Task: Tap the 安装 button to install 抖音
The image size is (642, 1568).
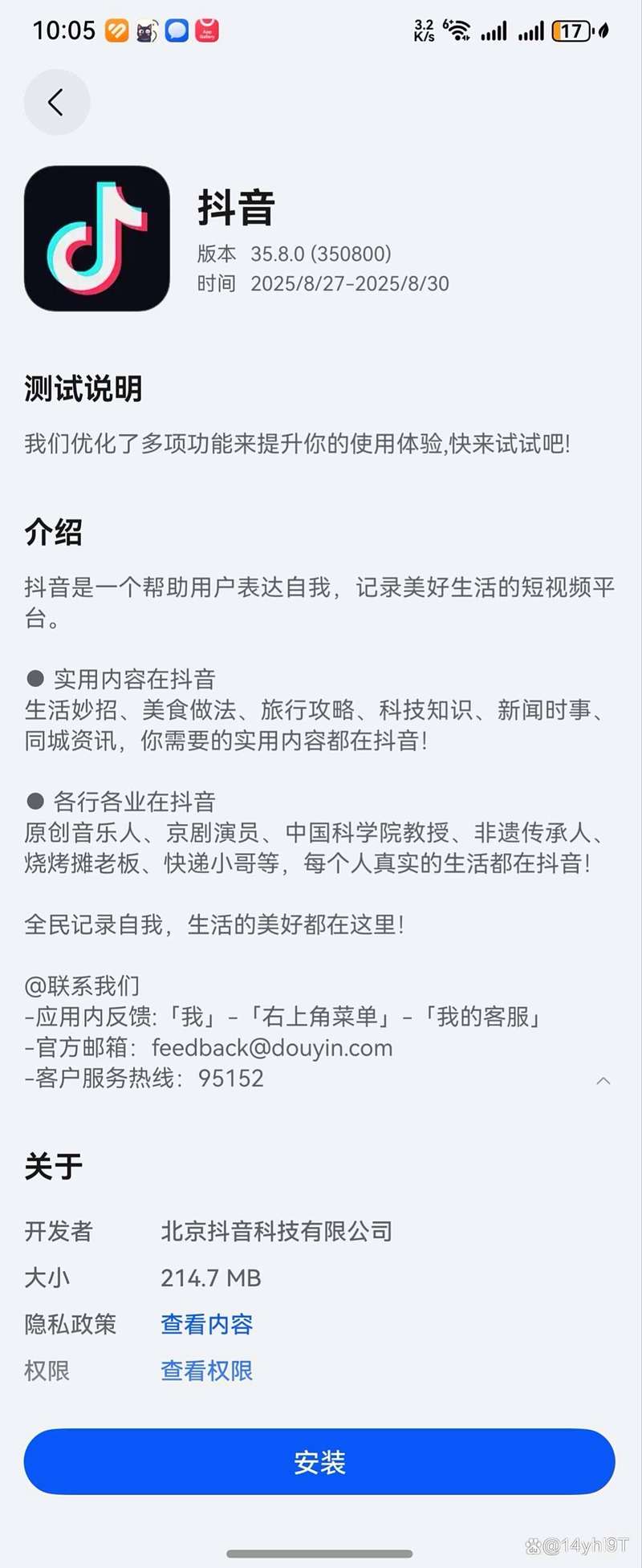Action: pos(319,1461)
